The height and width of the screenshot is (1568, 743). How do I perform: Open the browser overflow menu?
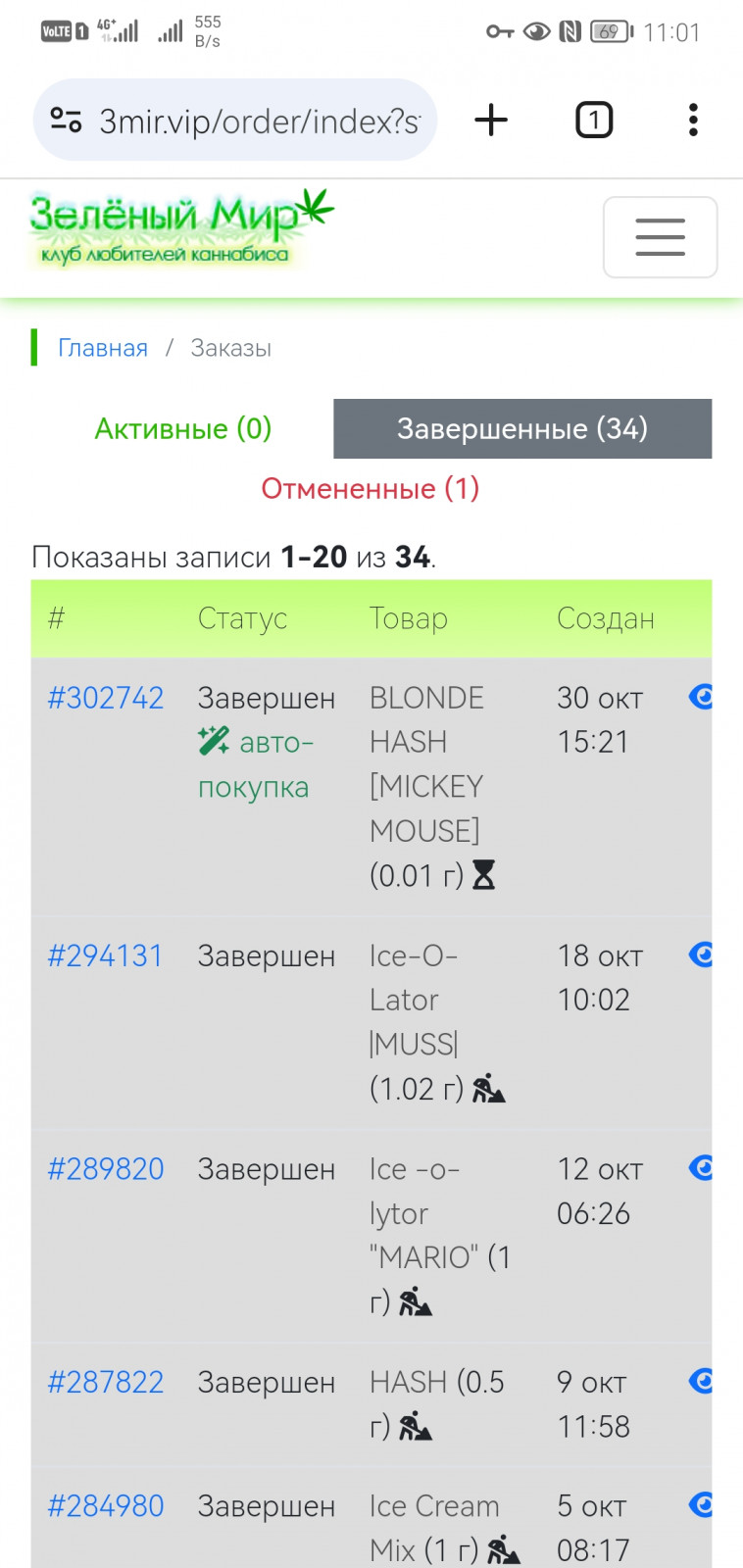coord(693,121)
